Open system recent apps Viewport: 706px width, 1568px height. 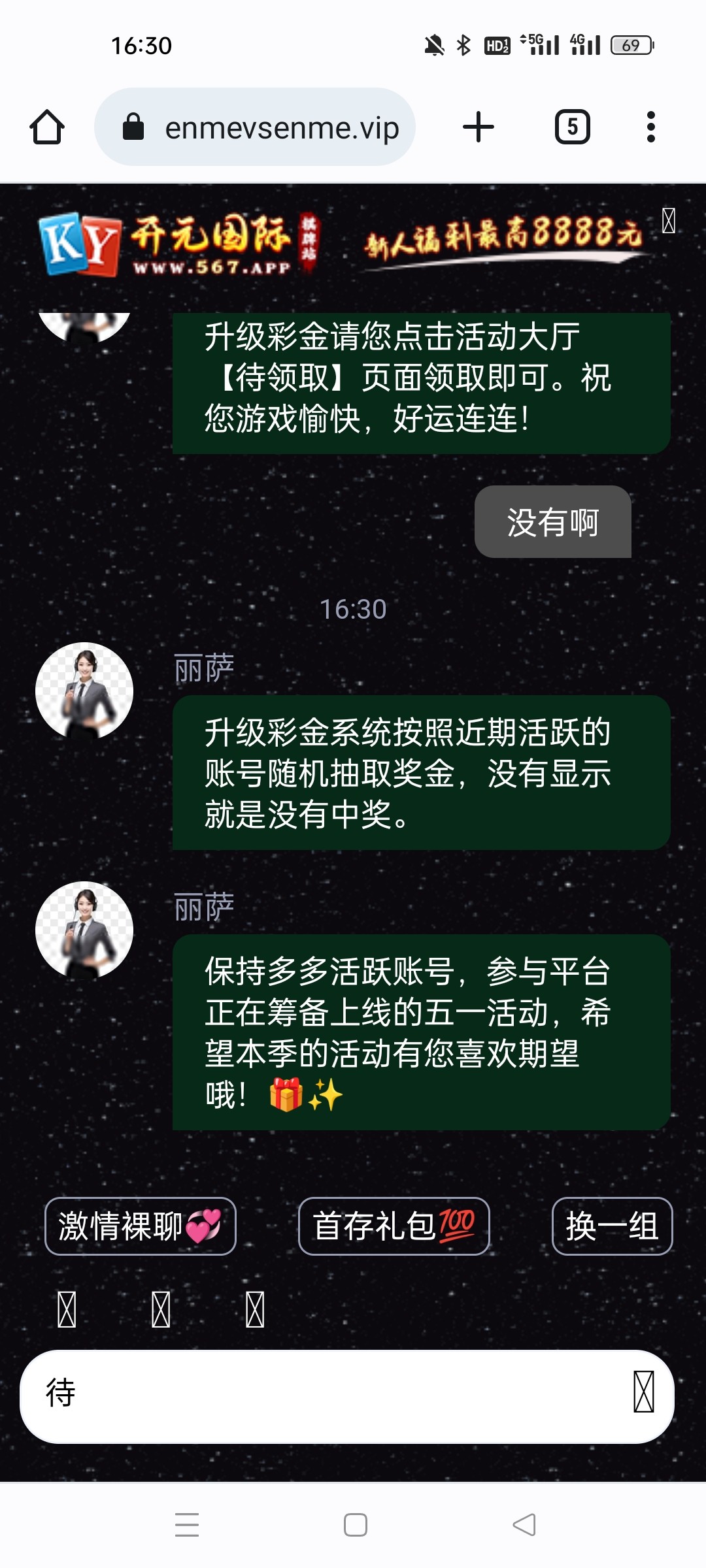point(187,1525)
